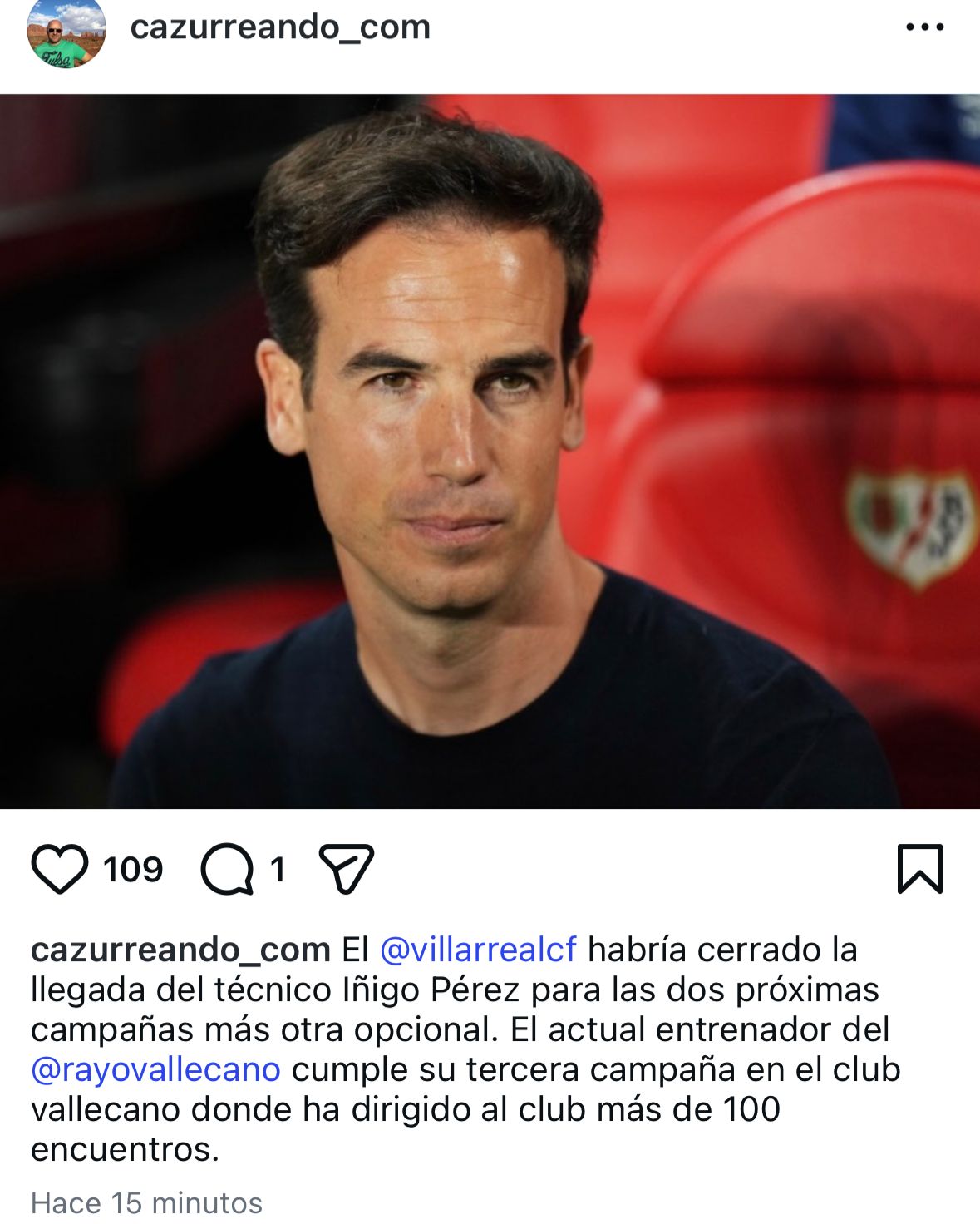Visit the @villarrealcf mention in the caption
The height and width of the screenshot is (1224, 980).
coord(478,950)
